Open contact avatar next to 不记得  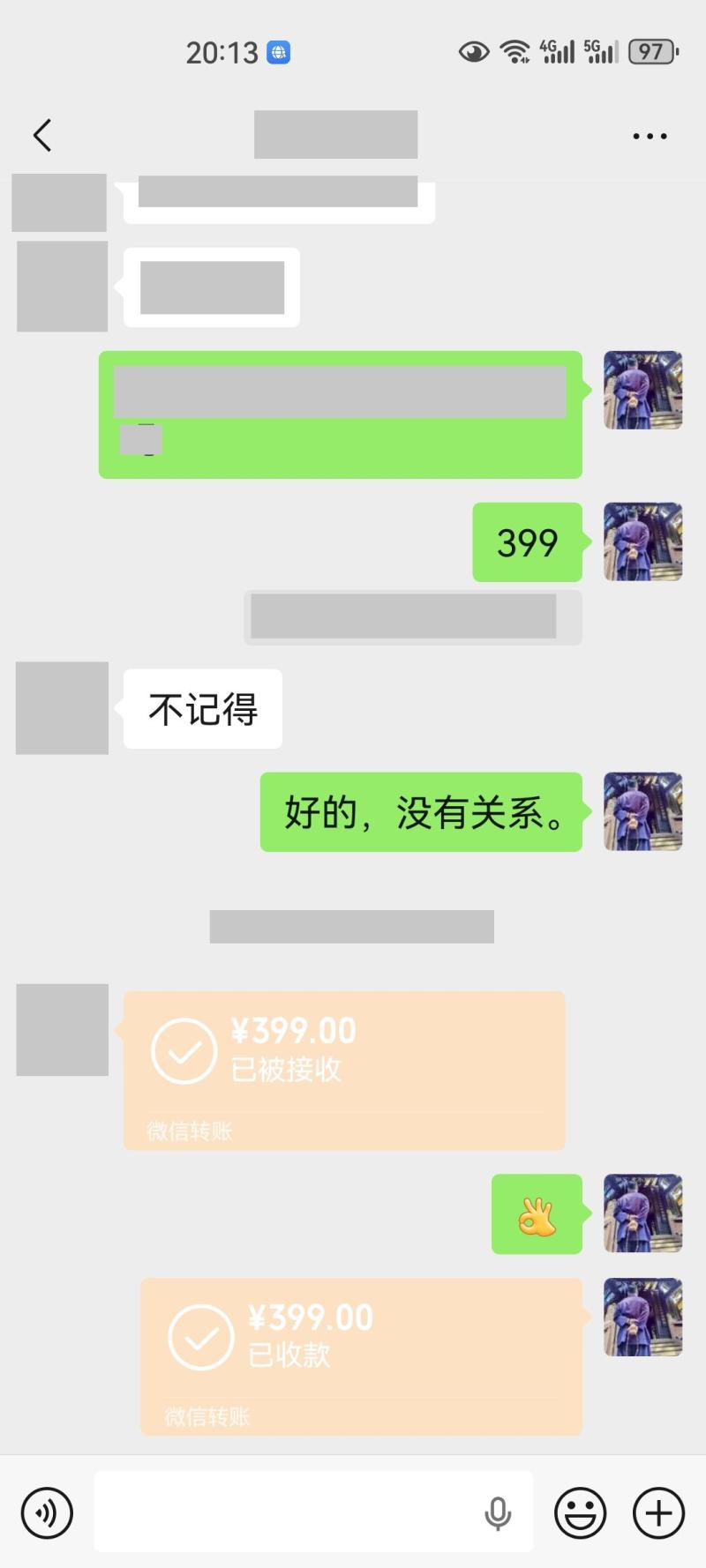[62, 708]
